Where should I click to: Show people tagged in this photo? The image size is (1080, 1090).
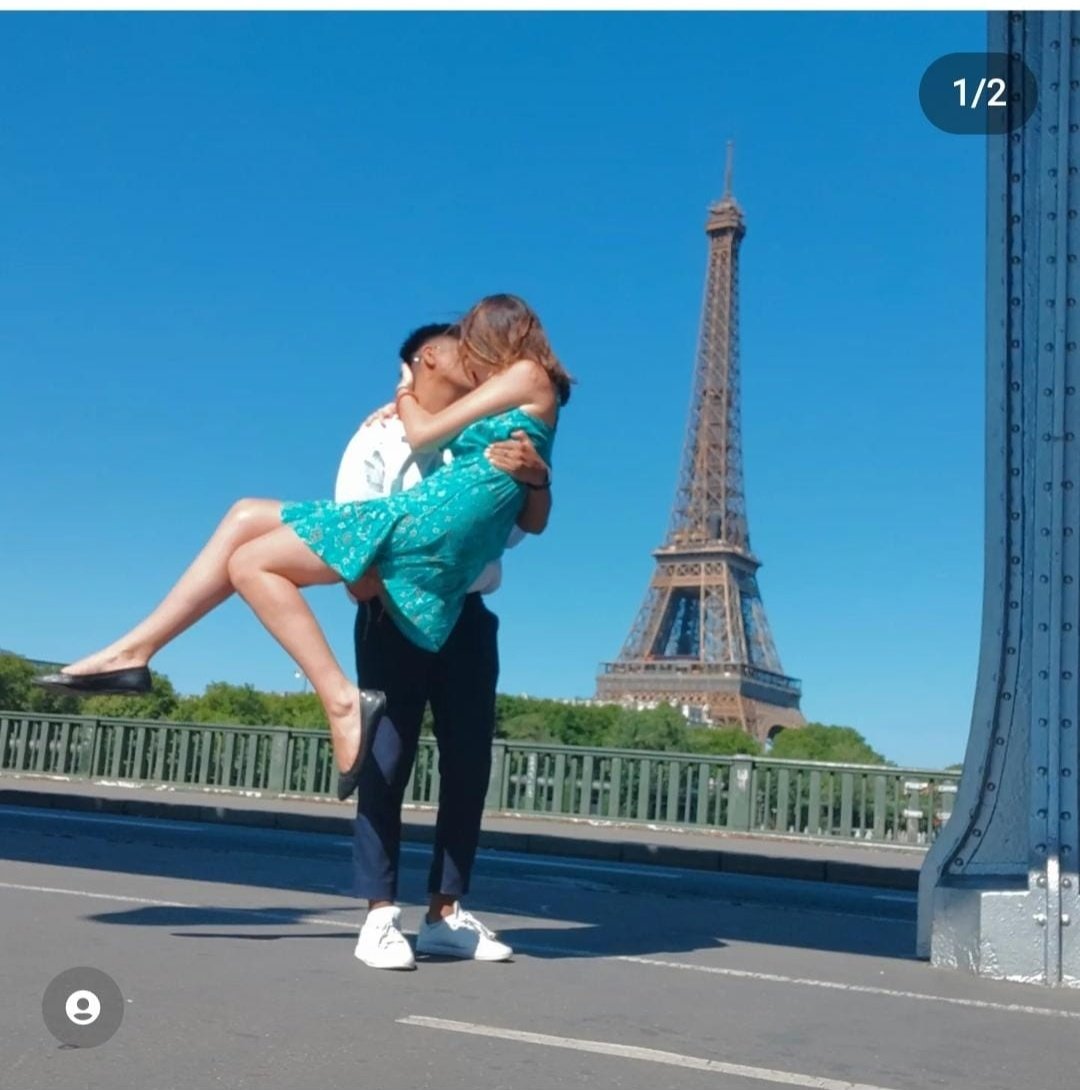[83, 1007]
